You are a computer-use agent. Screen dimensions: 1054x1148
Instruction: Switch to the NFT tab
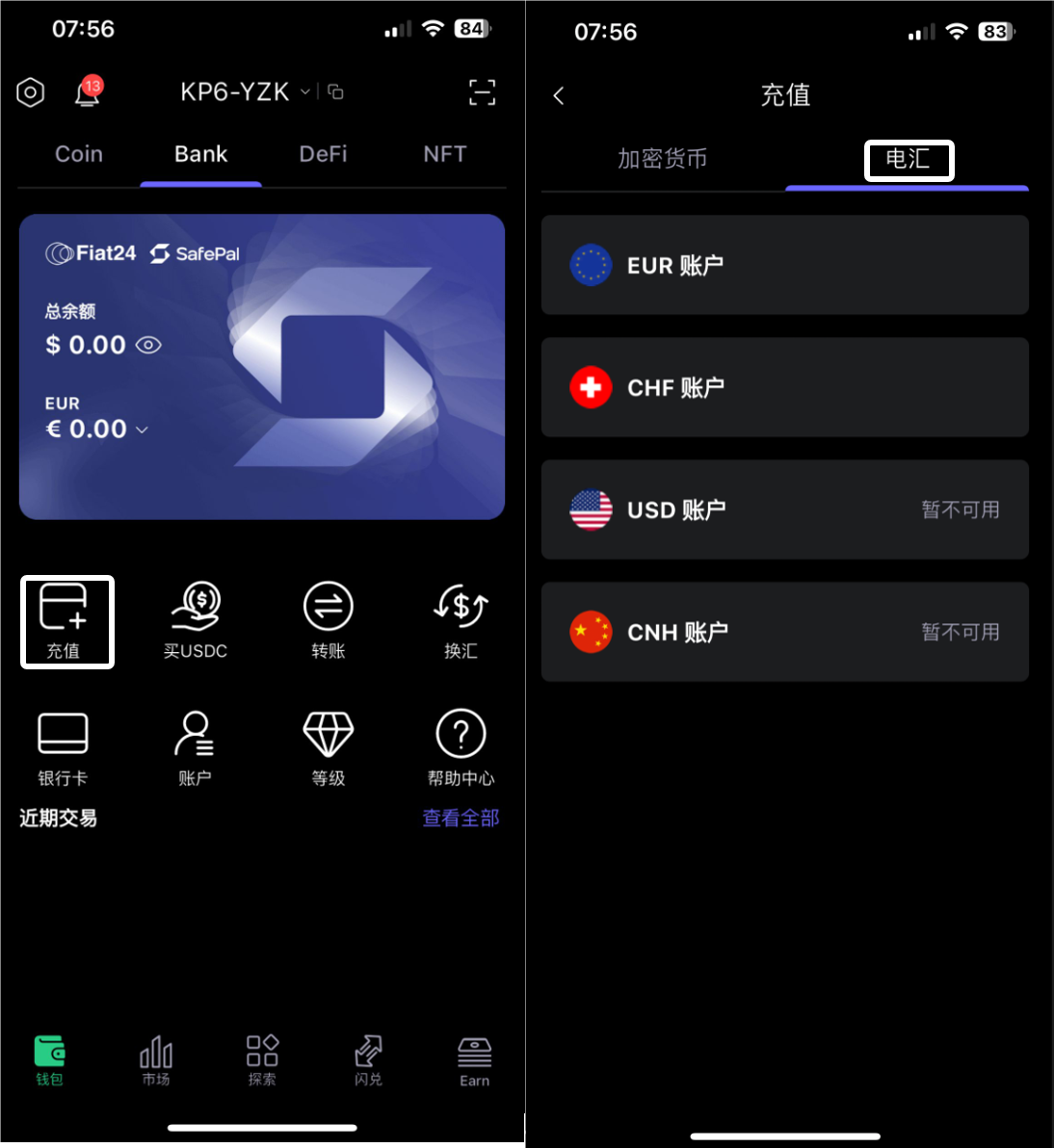click(x=445, y=154)
